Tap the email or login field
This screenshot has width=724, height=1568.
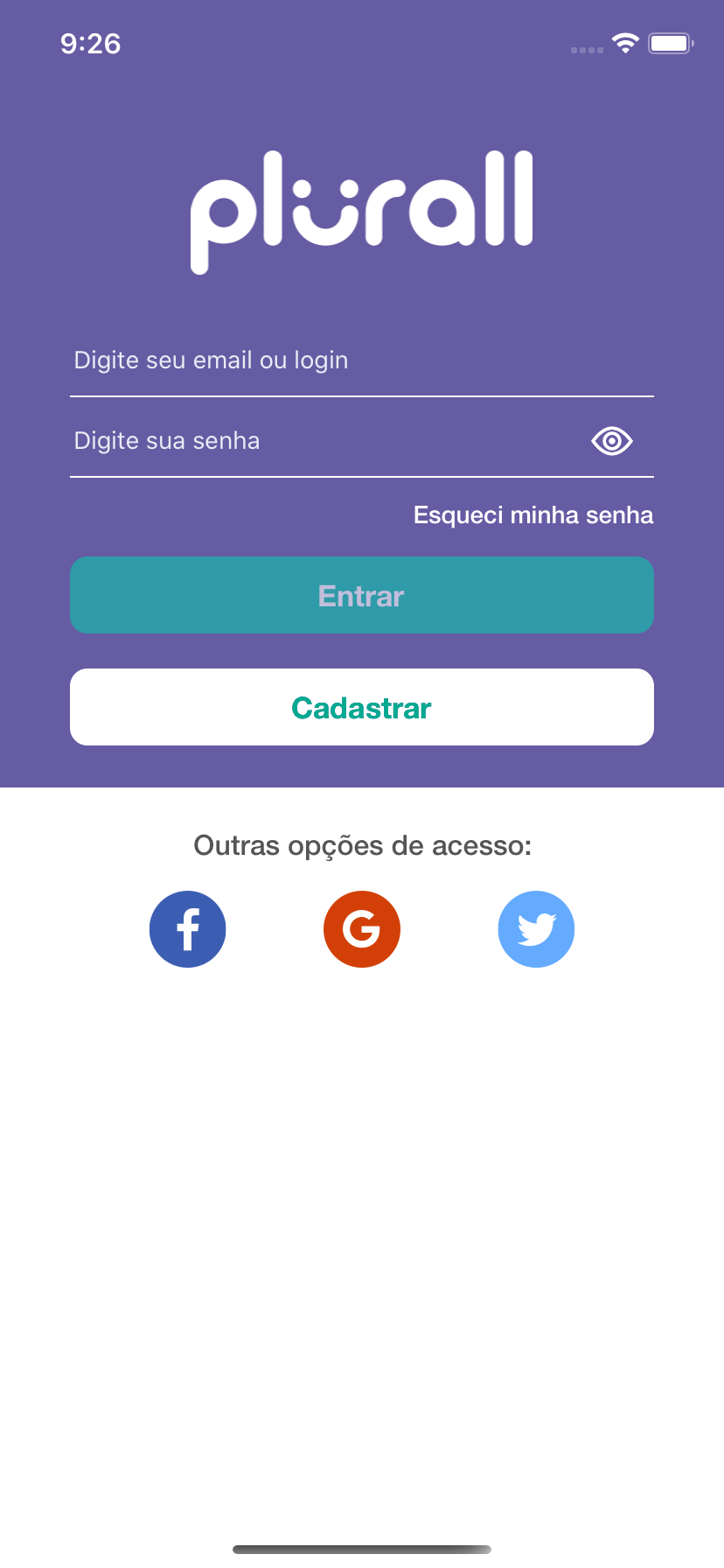pos(361,360)
